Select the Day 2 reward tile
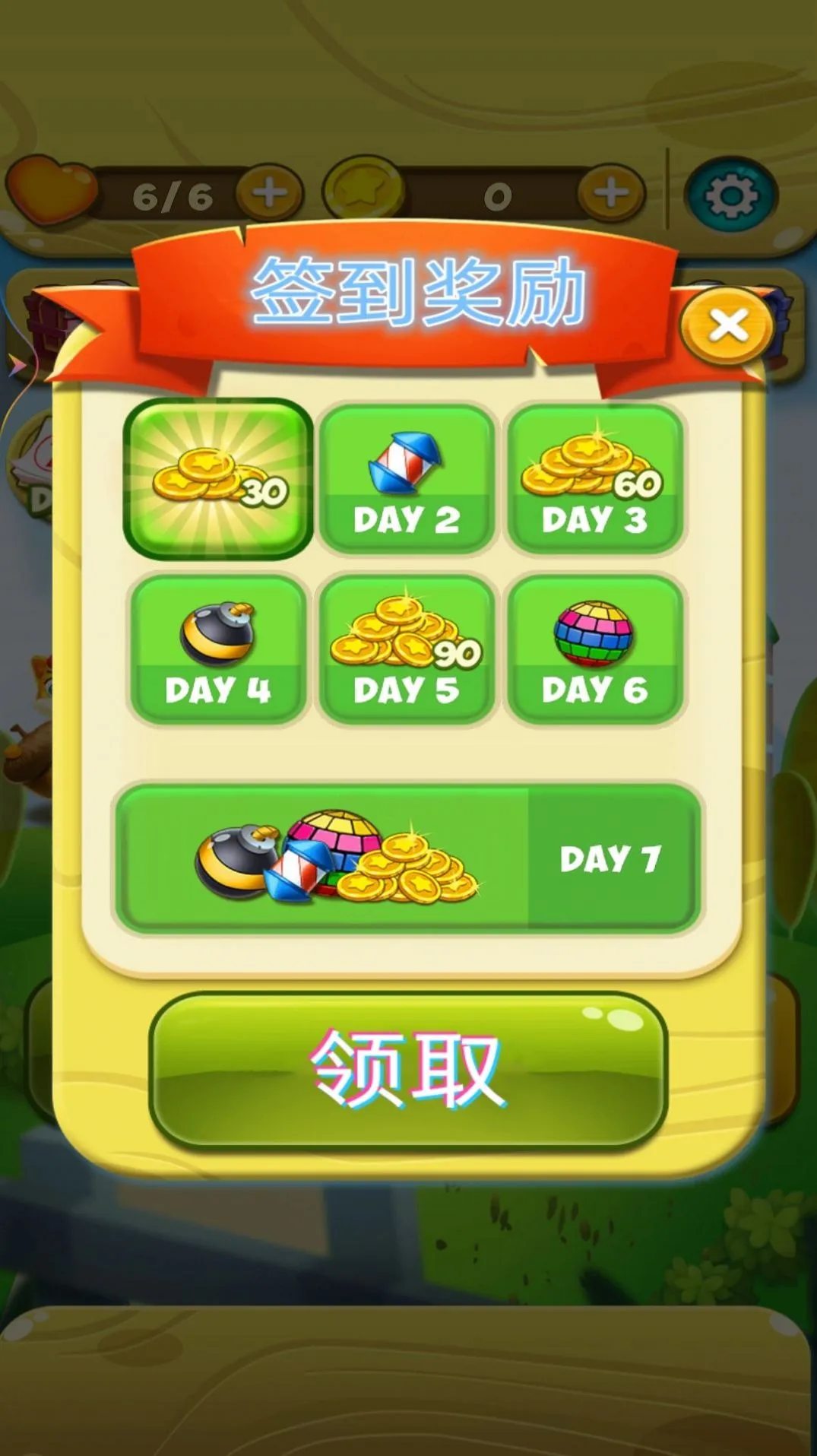 click(x=407, y=479)
